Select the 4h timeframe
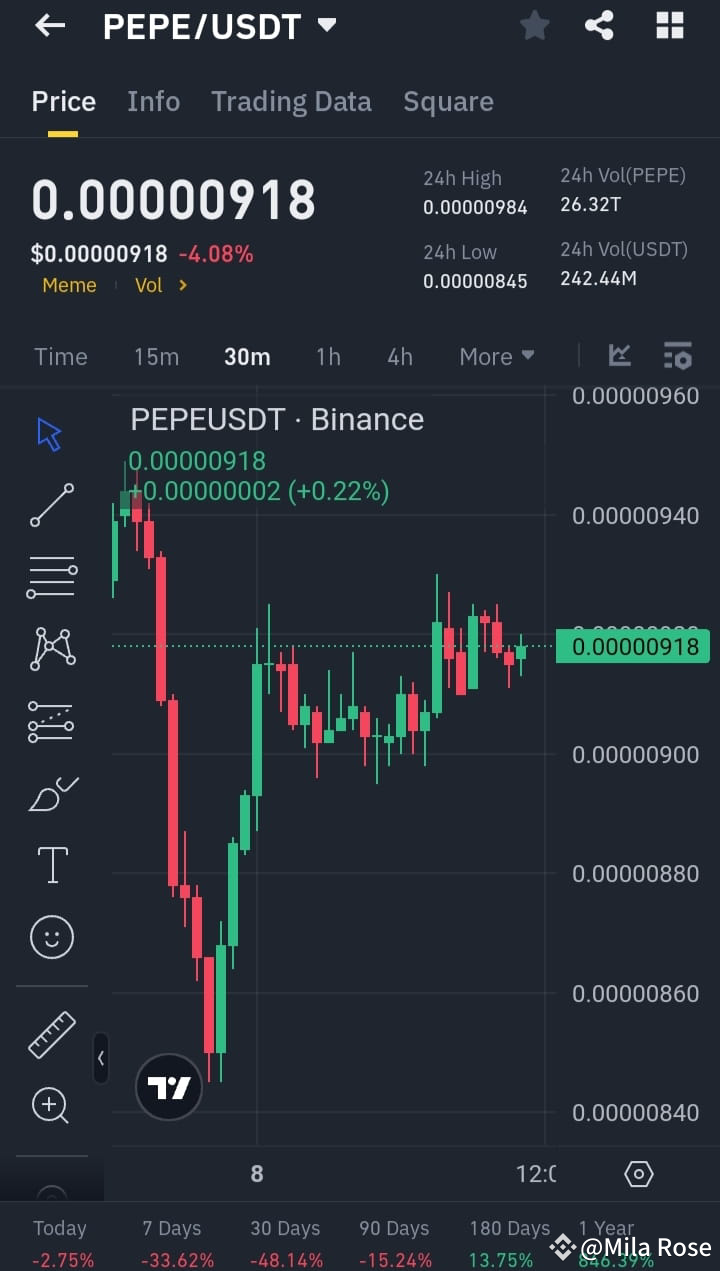Image resolution: width=720 pixels, height=1271 pixels. click(x=399, y=356)
